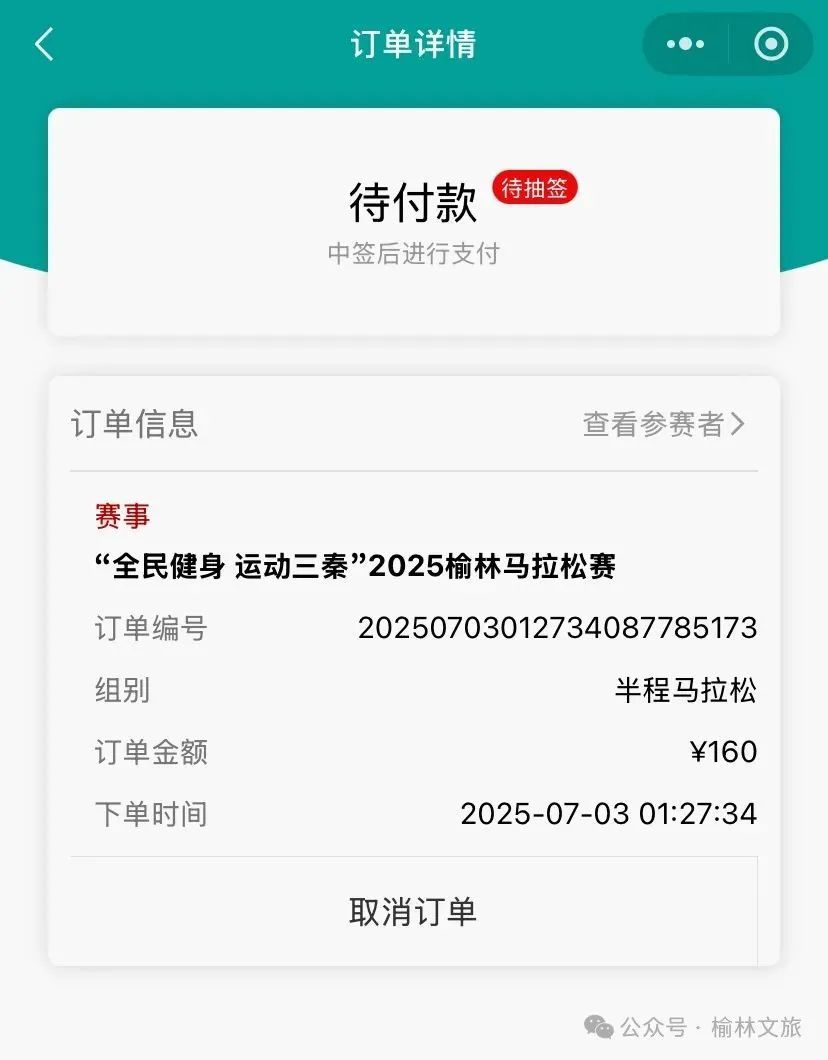Tap 取消订单 to cancel the order

[x=413, y=911]
